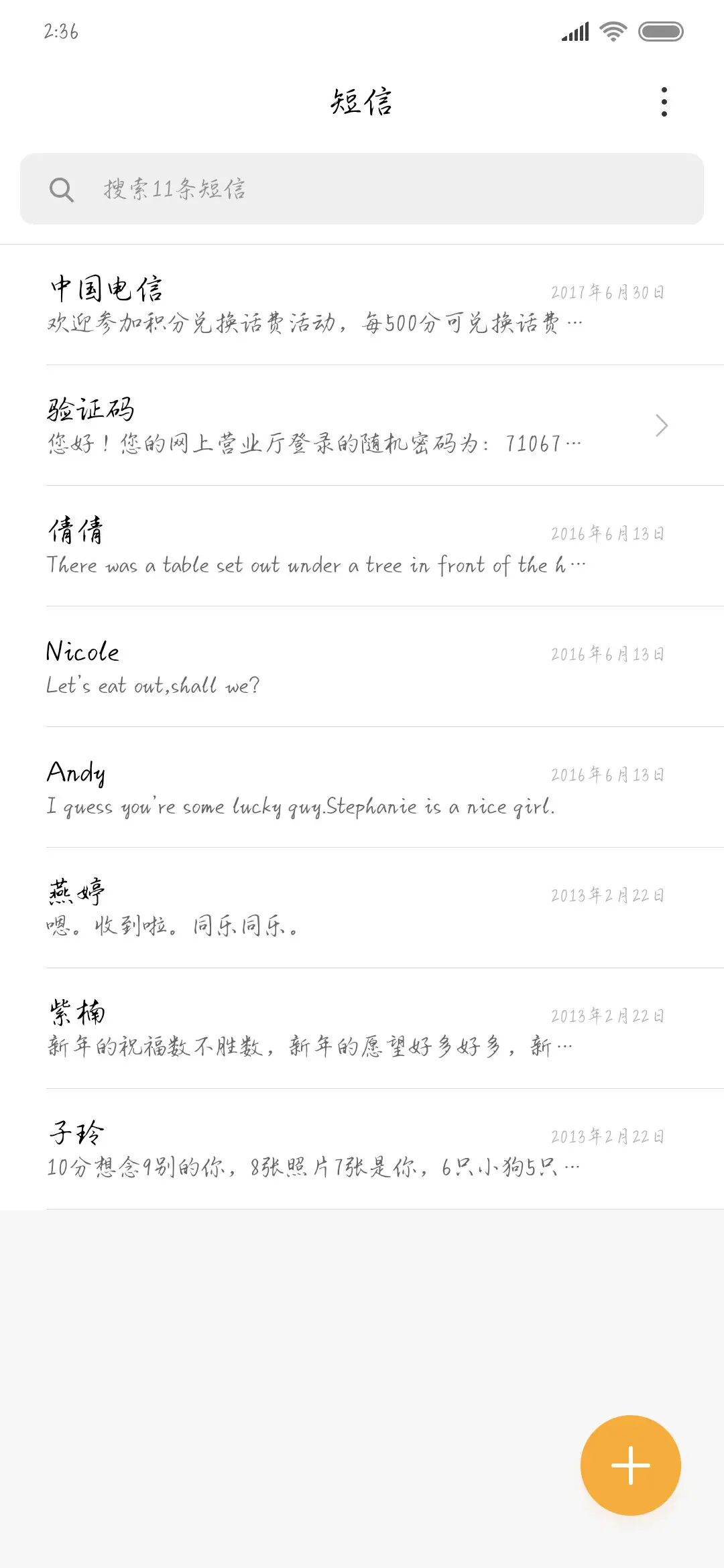Tap the chevron next to 验证码
Viewport: 724px width, 1568px height.
point(662,425)
